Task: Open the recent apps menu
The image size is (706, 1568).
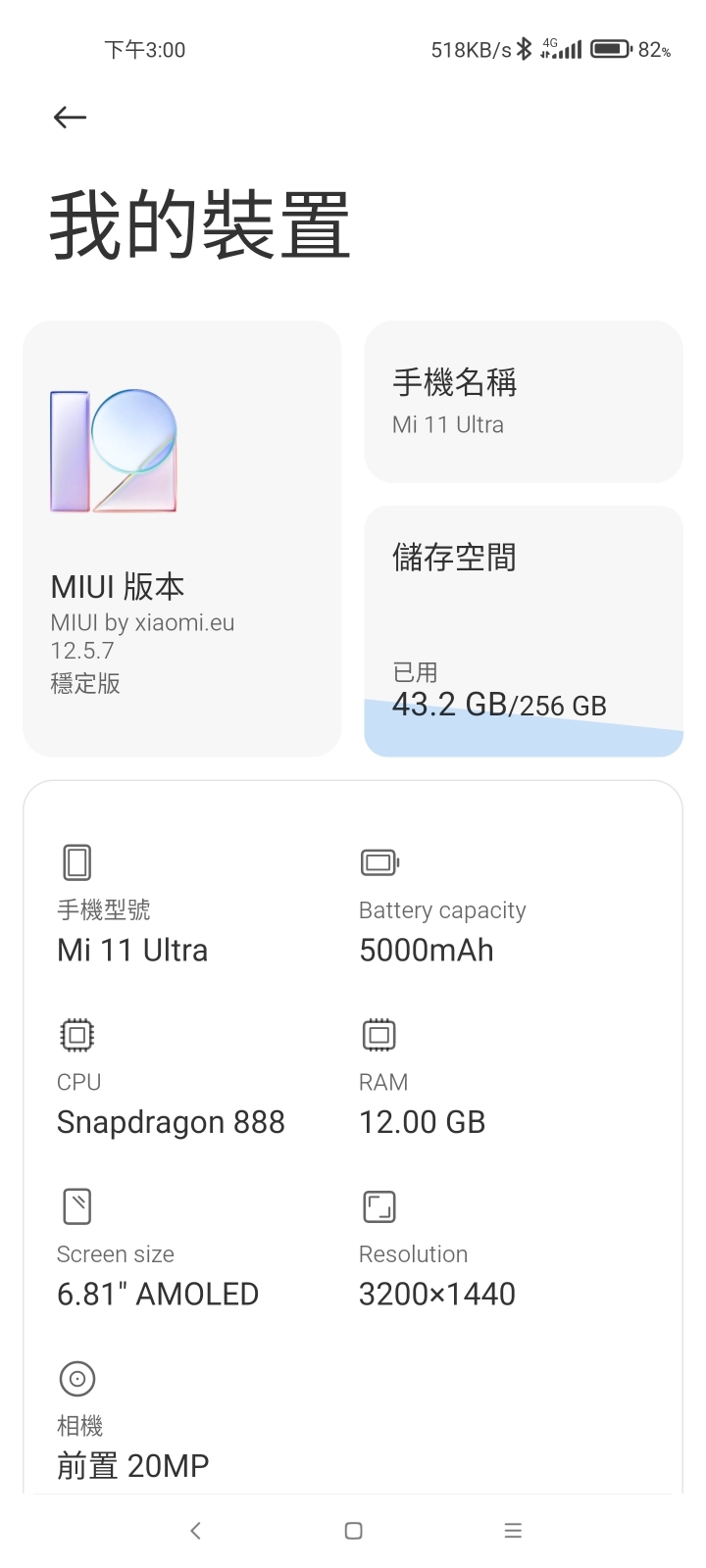Action: click(513, 1531)
